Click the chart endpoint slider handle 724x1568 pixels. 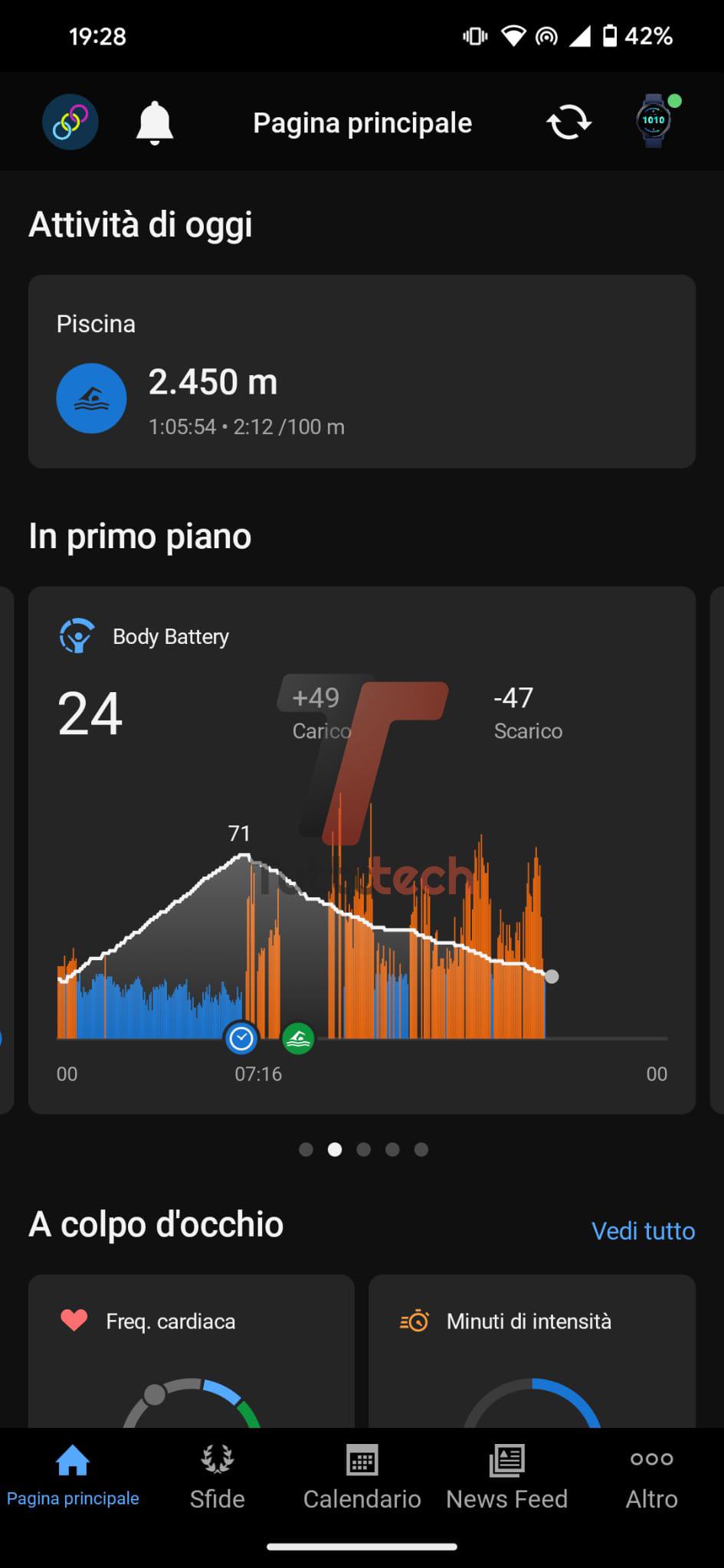pyautogui.click(x=551, y=976)
